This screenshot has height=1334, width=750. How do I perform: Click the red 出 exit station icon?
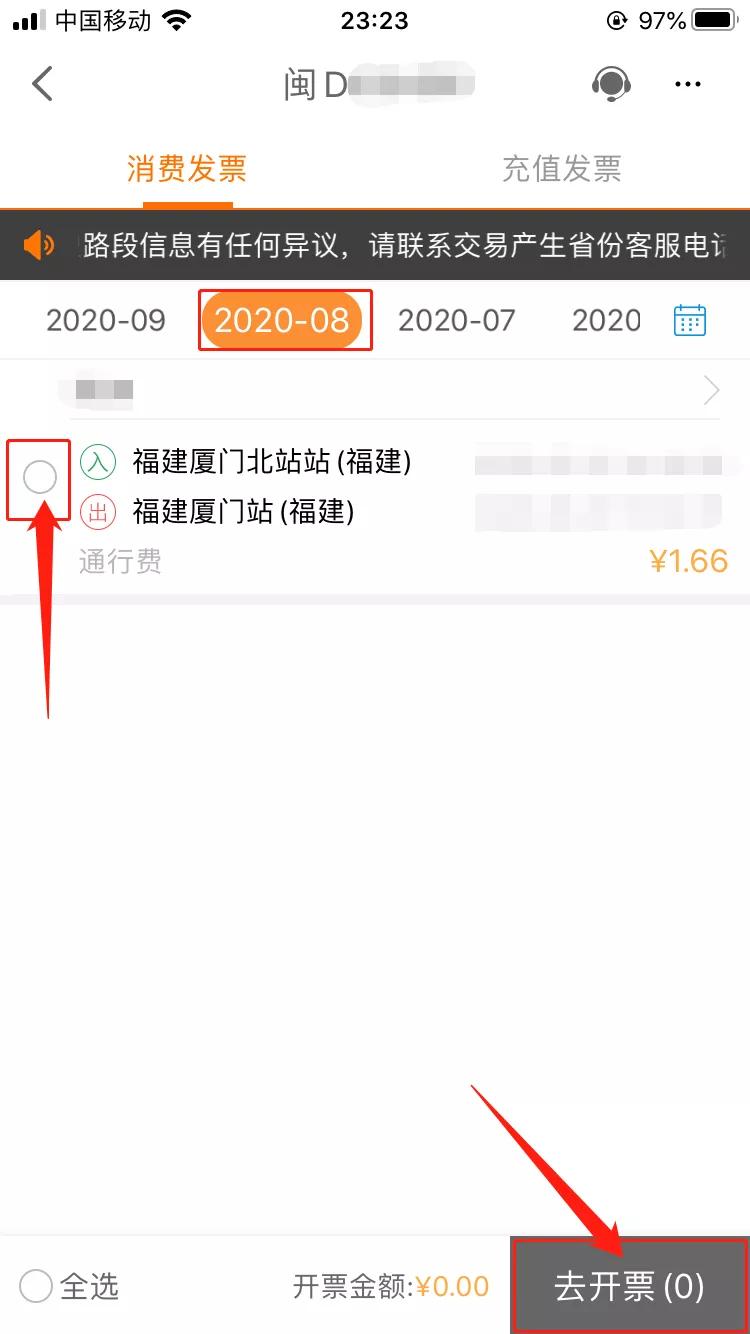tap(100, 512)
